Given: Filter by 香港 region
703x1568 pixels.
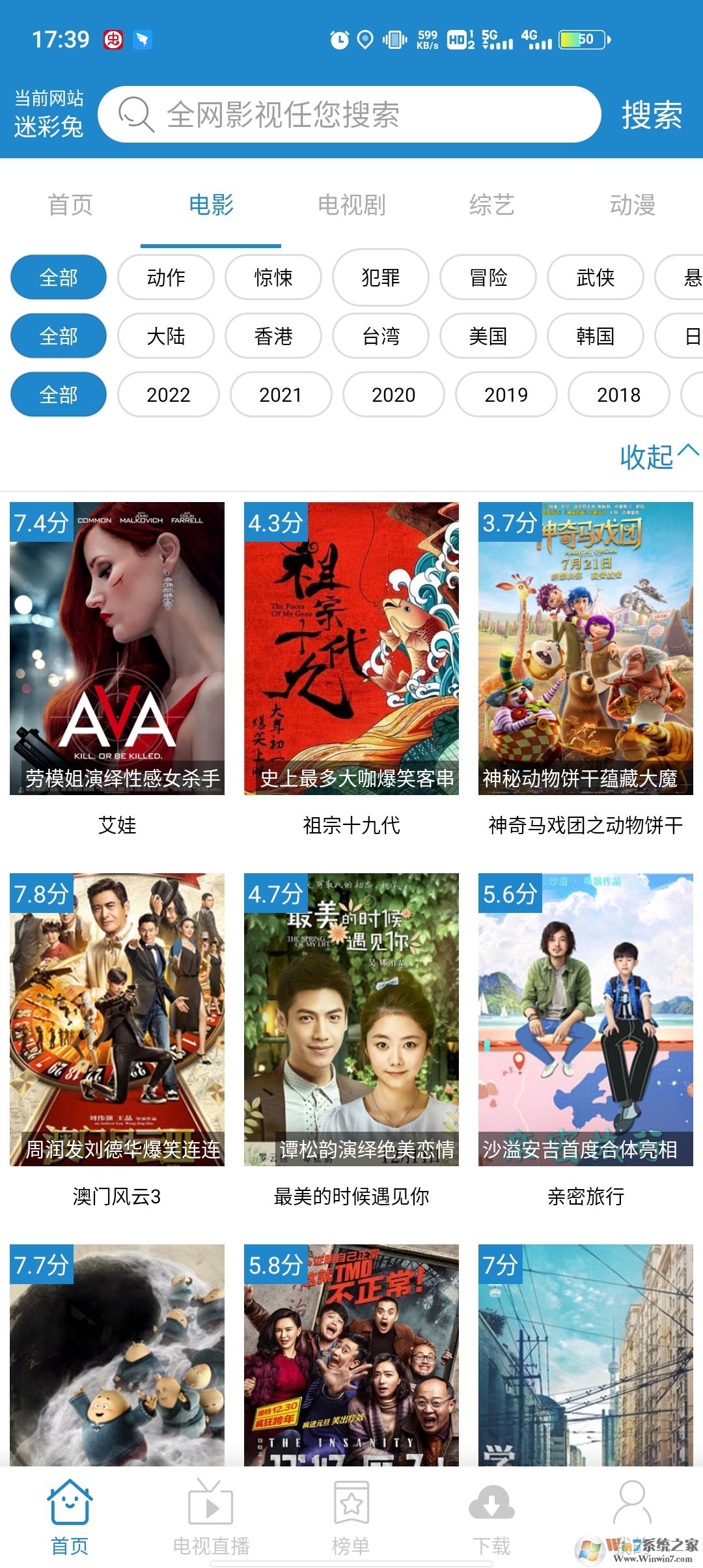Looking at the screenshot, I should click(x=273, y=336).
